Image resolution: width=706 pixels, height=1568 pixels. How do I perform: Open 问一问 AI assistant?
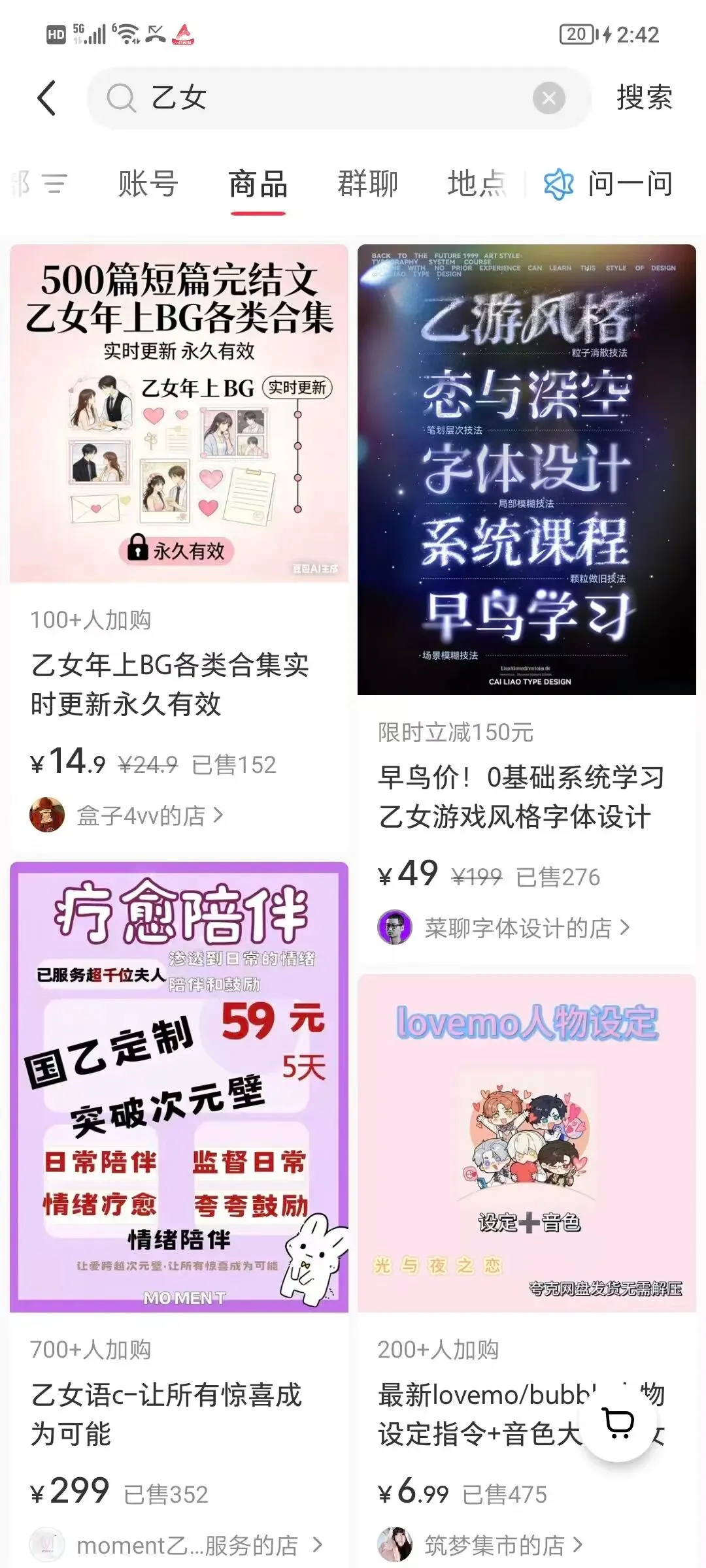(608, 184)
